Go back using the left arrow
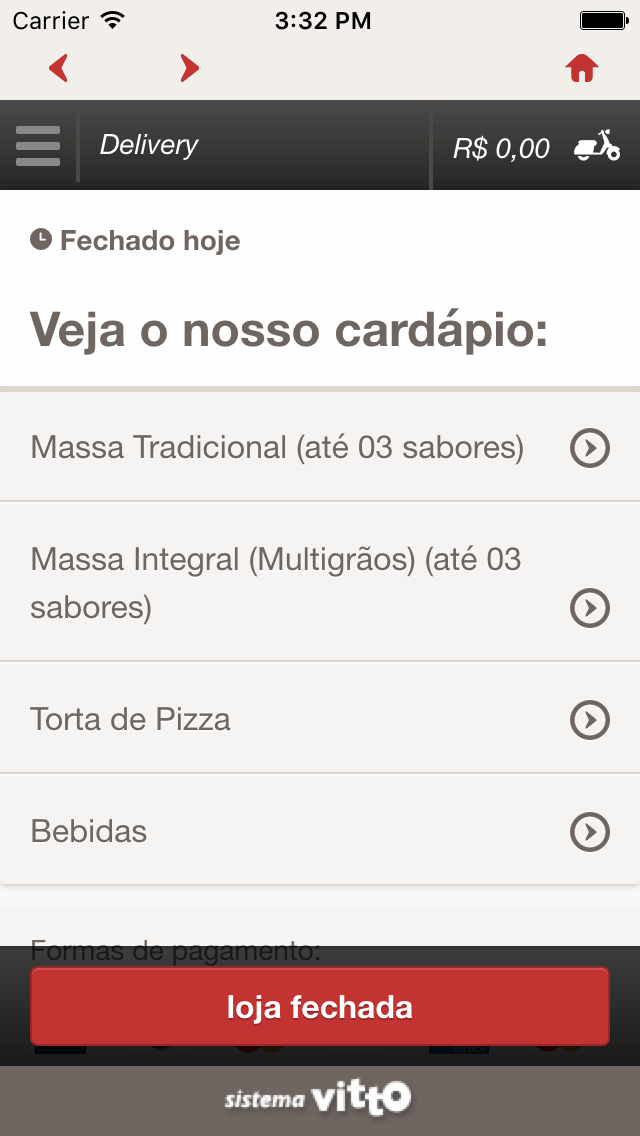Viewport: 640px width, 1136px height. click(59, 68)
